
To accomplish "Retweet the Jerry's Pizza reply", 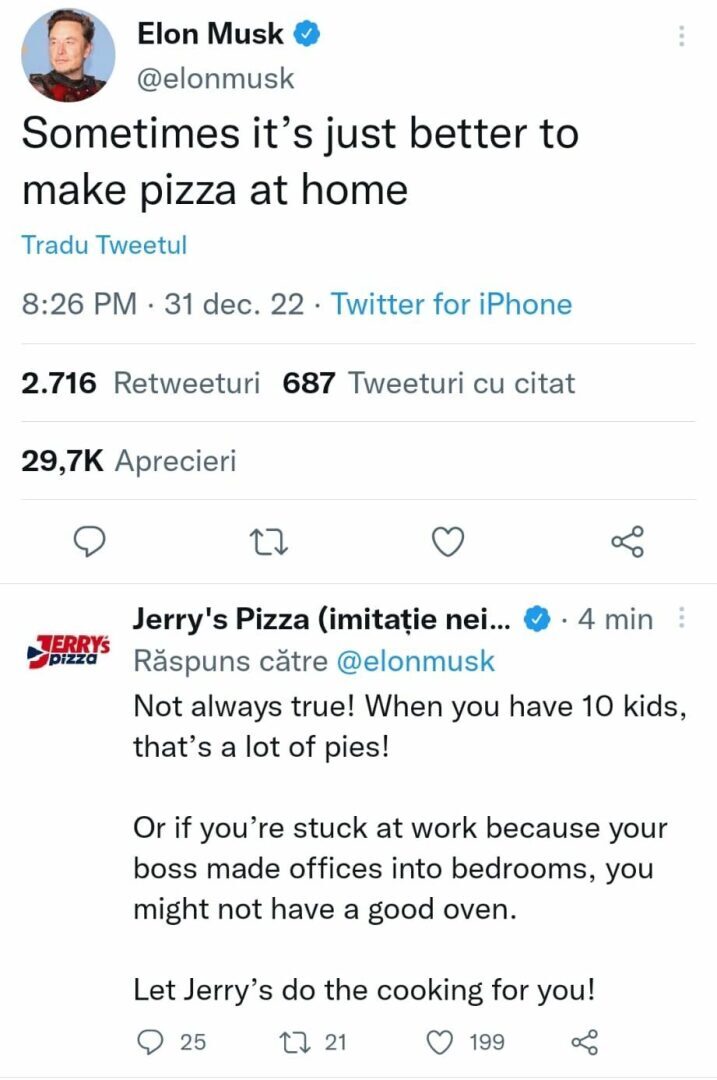I will (x=297, y=1042).
